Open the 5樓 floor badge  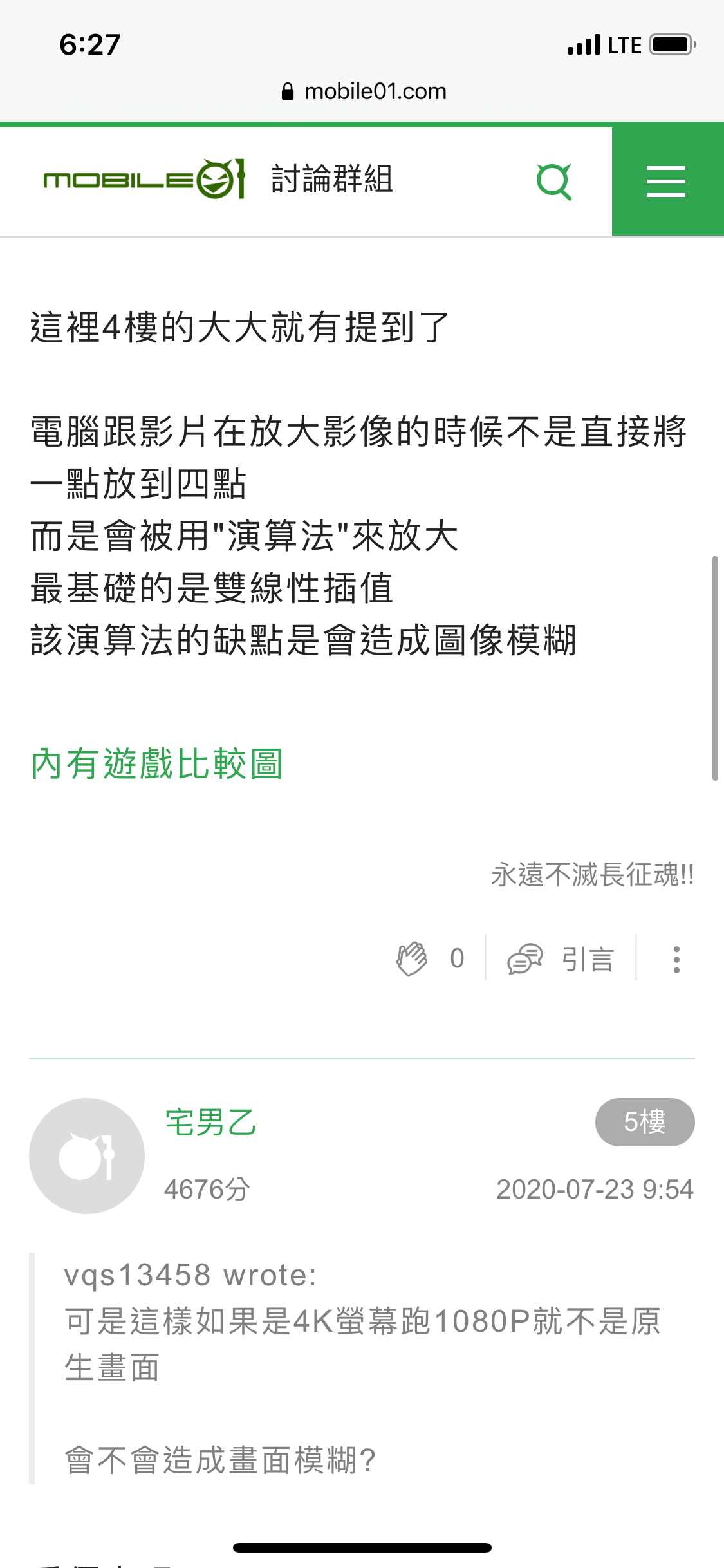(644, 1122)
